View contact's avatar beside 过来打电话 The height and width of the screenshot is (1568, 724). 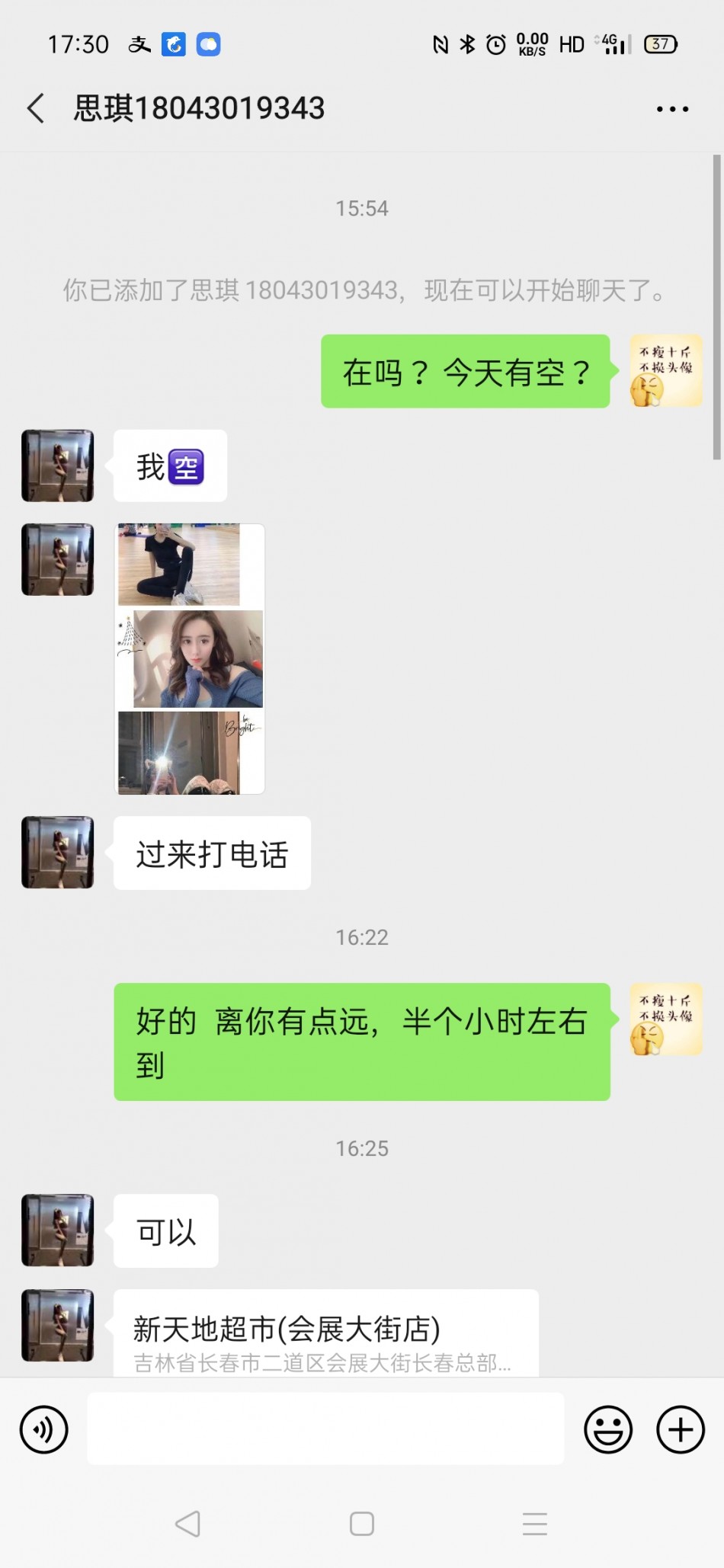pyautogui.click(x=58, y=853)
